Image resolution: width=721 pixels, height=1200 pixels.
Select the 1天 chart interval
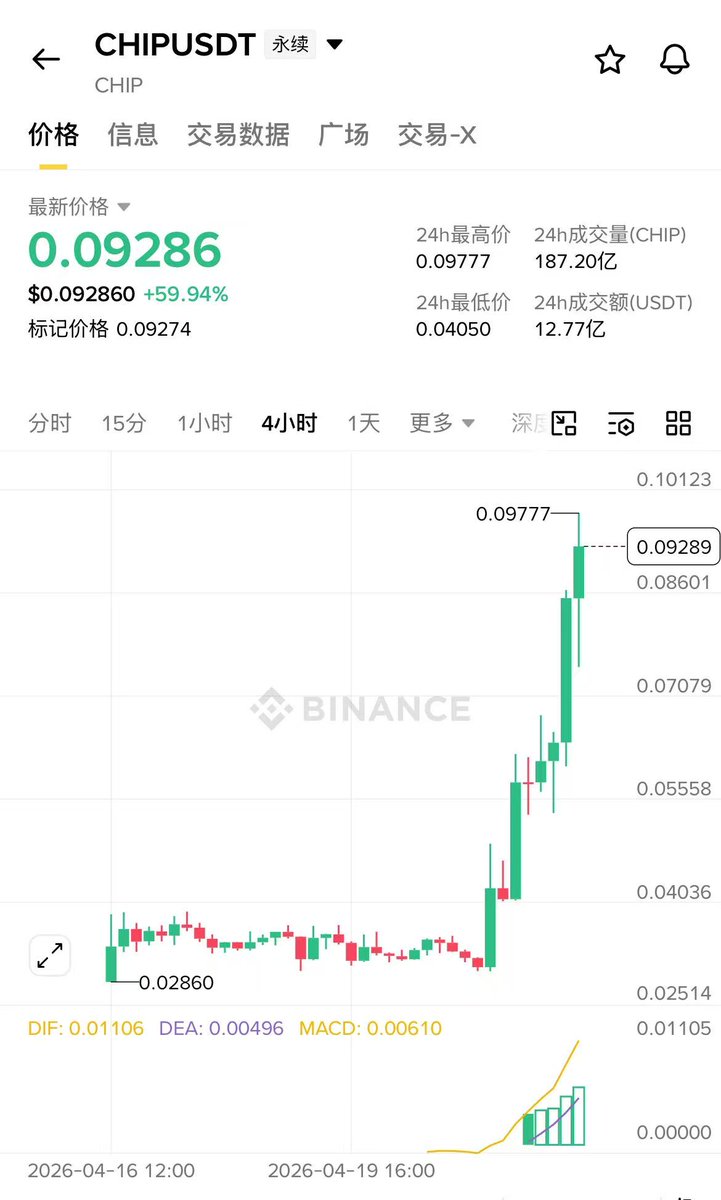pos(363,423)
